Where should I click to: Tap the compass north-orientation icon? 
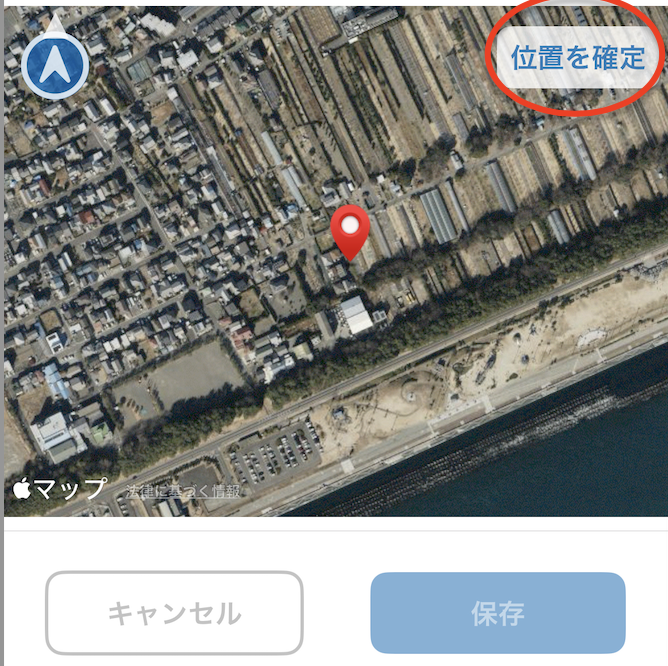click(x=55, y=65)
